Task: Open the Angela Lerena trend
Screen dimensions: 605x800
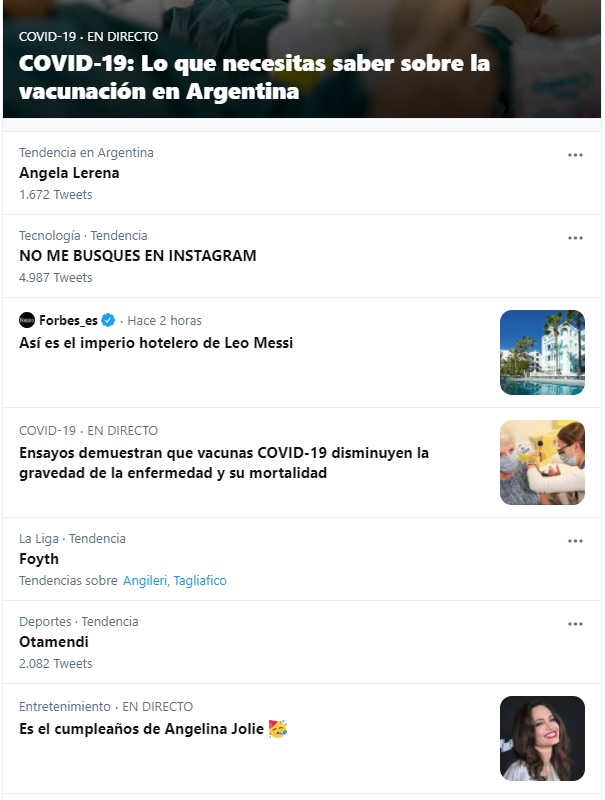Action: point(69,173)
